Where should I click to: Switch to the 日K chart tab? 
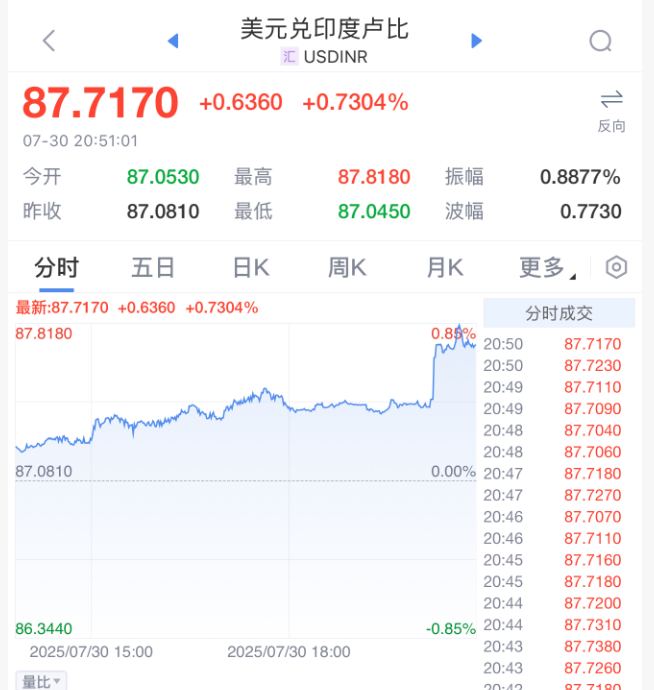[x=250, y=267]
